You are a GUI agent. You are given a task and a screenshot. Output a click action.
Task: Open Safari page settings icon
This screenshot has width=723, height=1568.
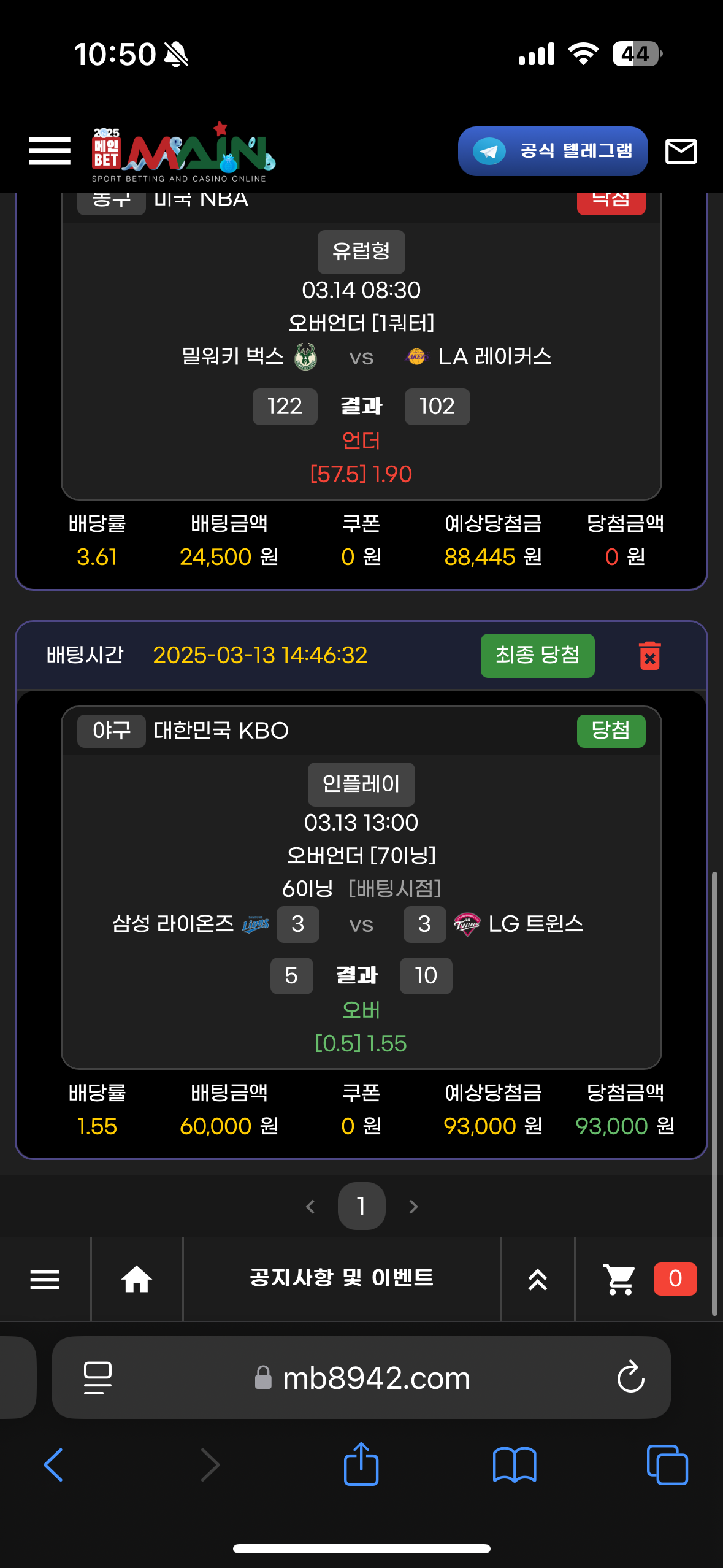tap(98, 1377)
